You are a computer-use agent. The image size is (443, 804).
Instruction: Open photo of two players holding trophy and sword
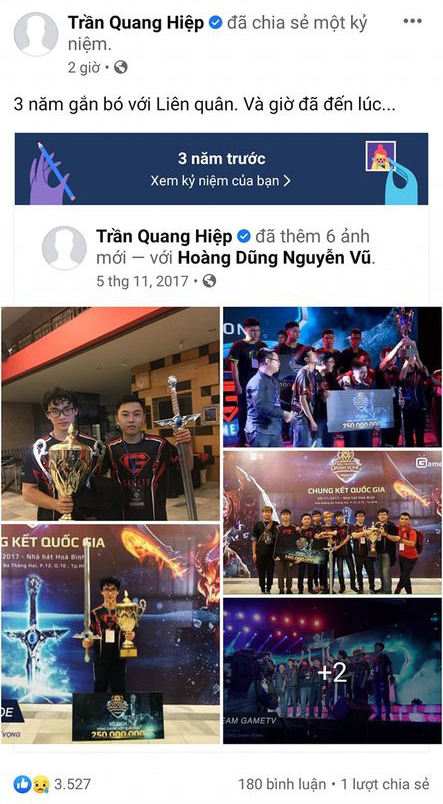coord(110,414)
